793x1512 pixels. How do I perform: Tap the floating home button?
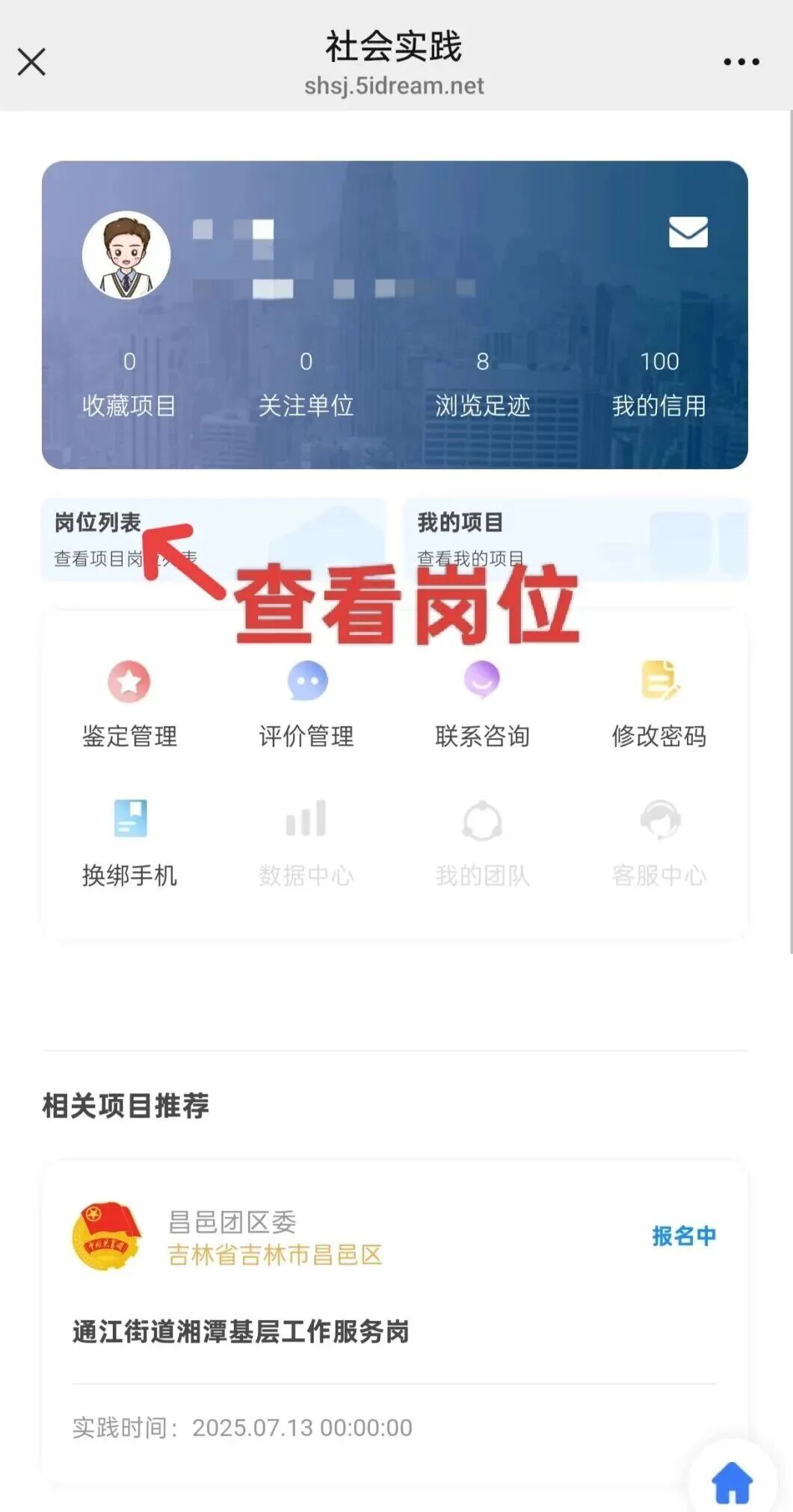(732, 1482)
